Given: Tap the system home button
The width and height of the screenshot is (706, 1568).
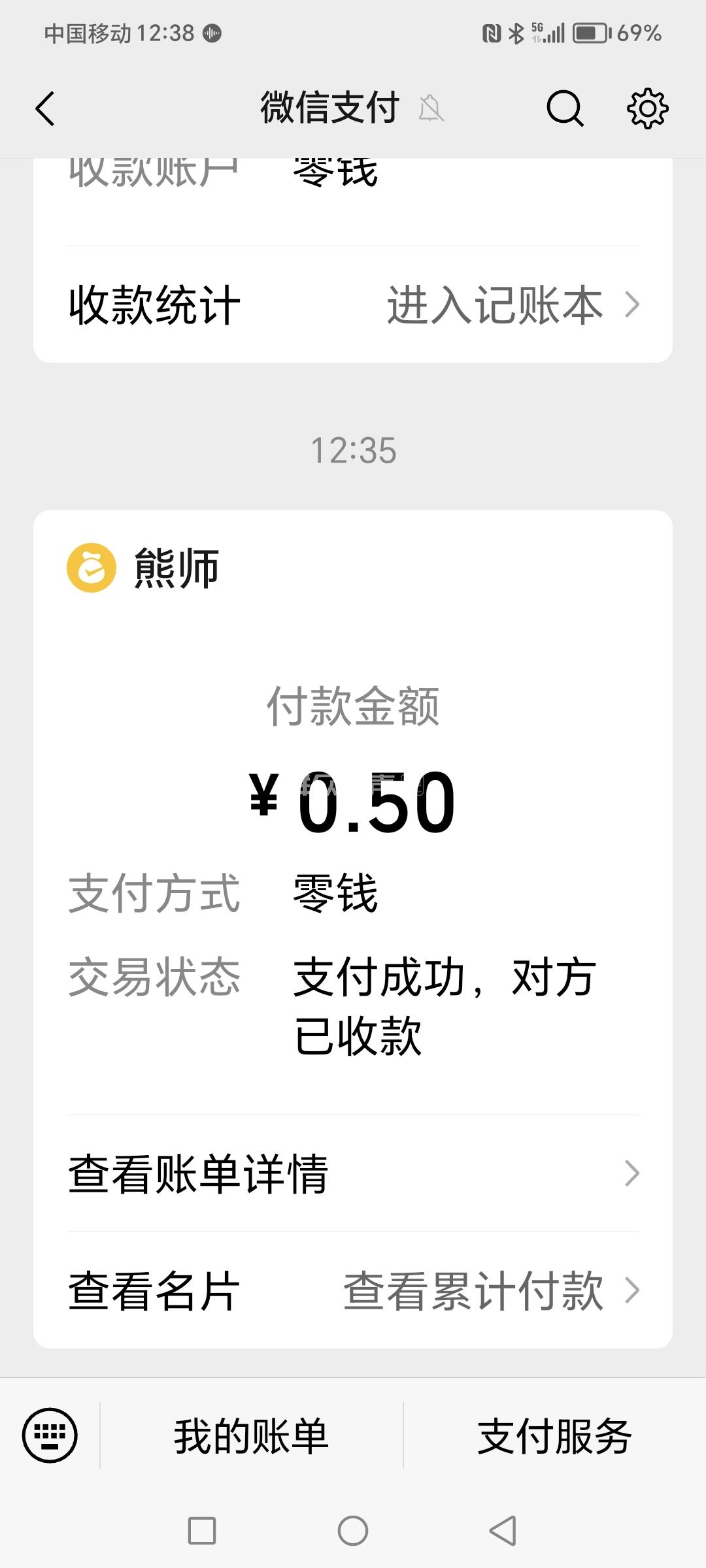Looking at the screenshot, I should (353, 1531).
